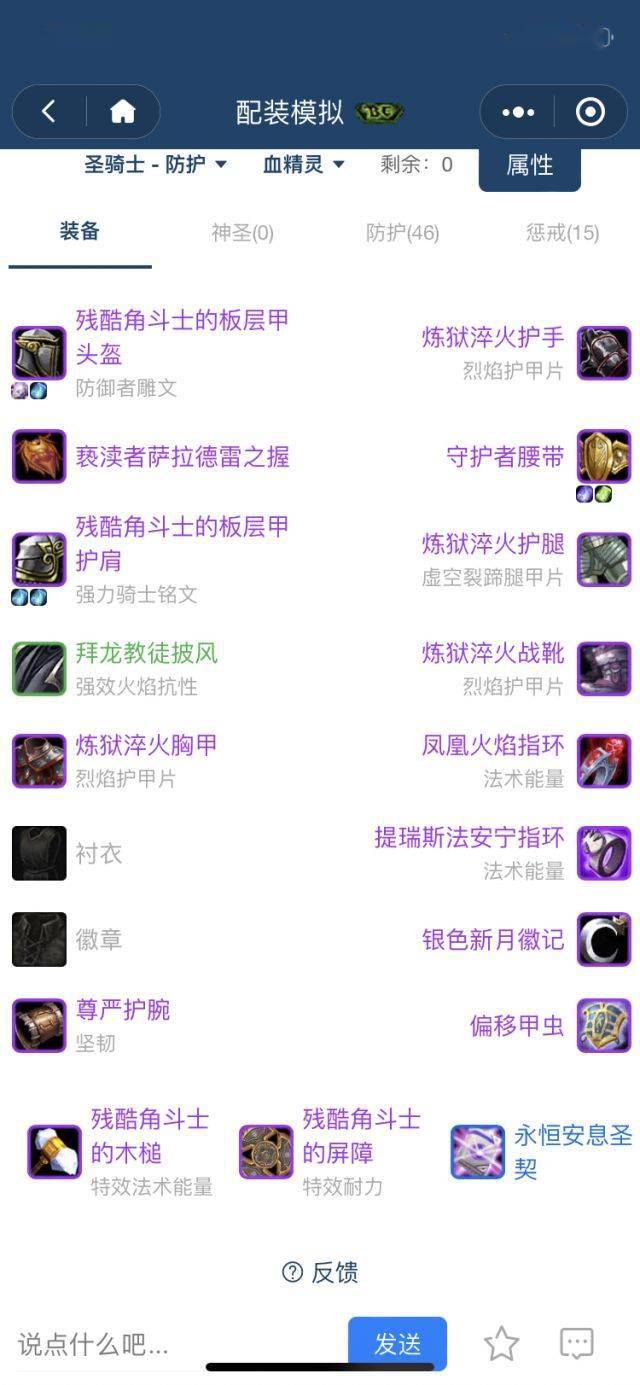Expand the 圣骑士 - 防护 class dropdown
Image resolution: width=640 pixels, height=1385 pixels.
coord(156,165)
